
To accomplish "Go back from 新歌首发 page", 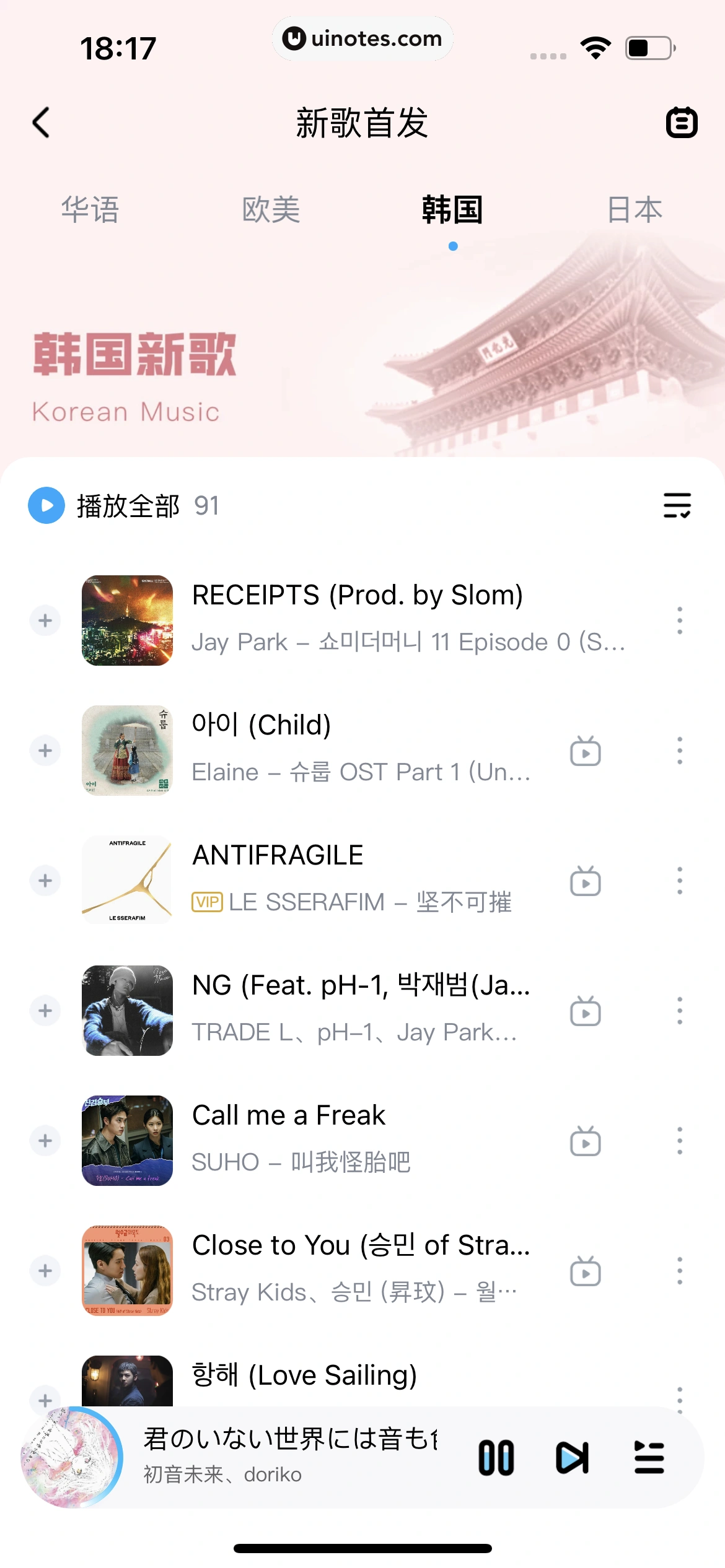I will click(x=41, y=122).
